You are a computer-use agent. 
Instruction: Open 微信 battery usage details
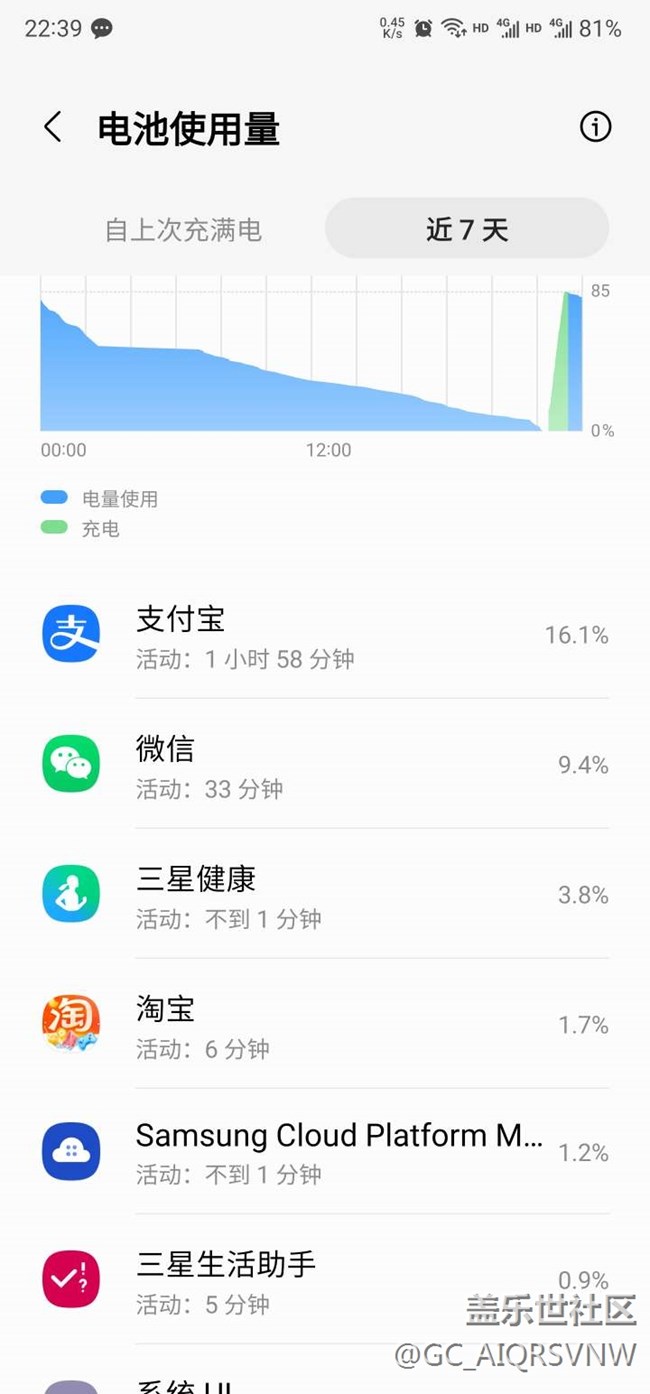tap(325, 764)
